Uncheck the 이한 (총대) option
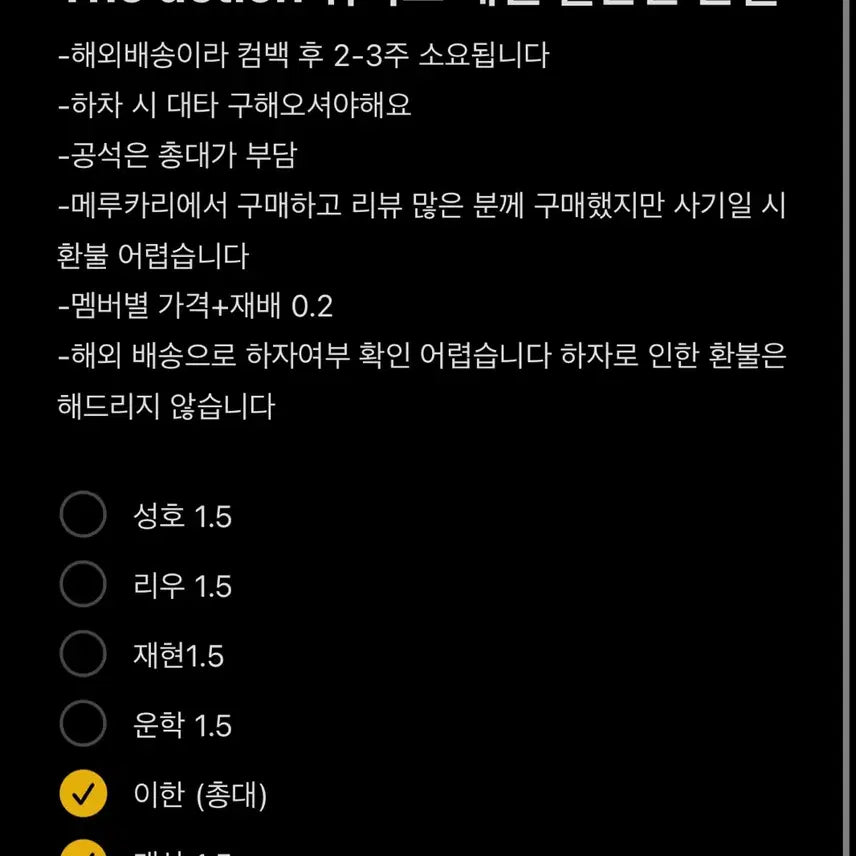 pyautogui.click(x=83, y=795)
